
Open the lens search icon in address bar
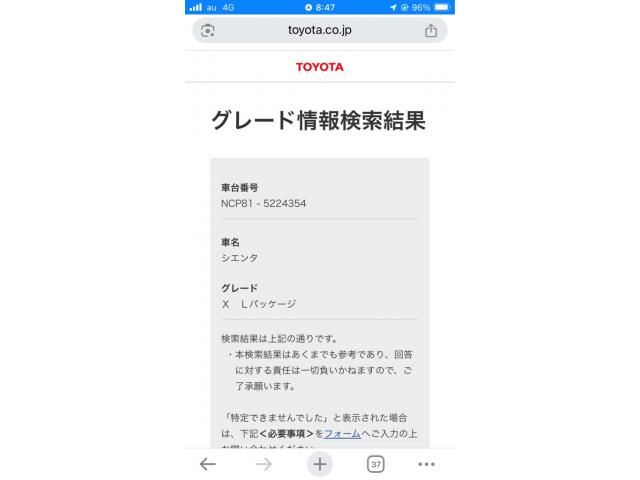click(x=208, y=31)
